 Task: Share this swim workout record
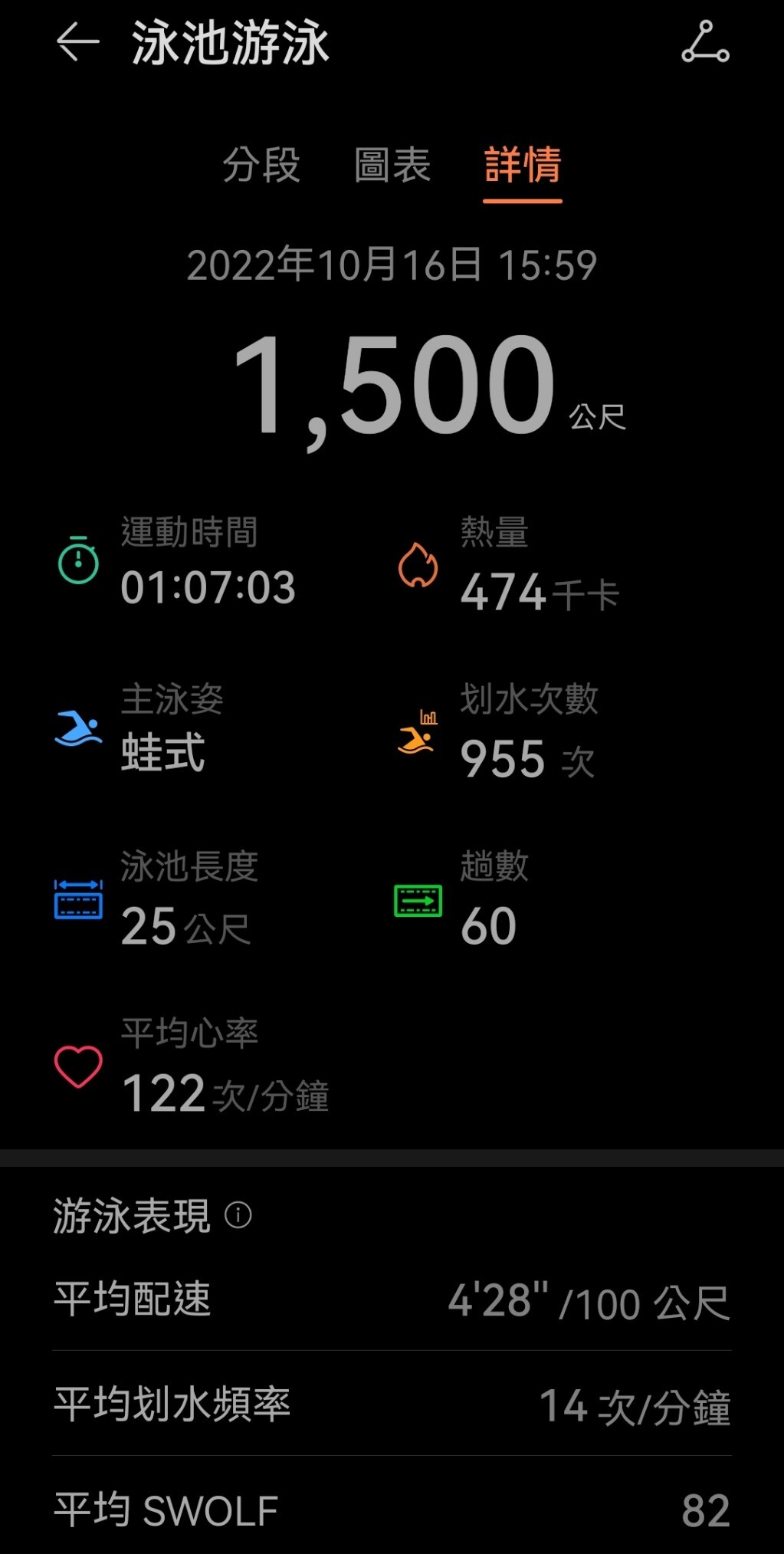(705, 42)
